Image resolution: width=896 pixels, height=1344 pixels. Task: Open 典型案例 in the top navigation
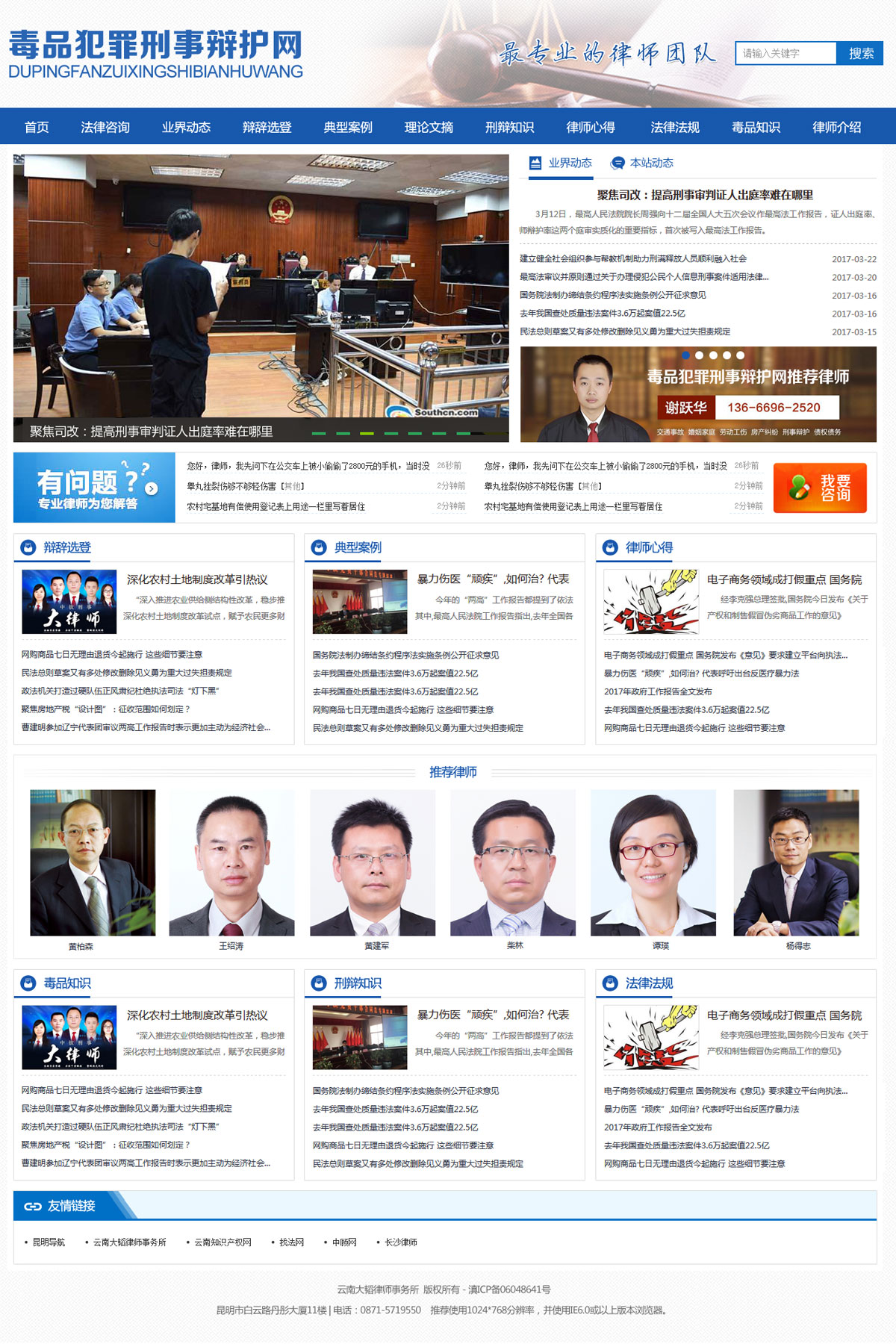[x=348, y=127]
